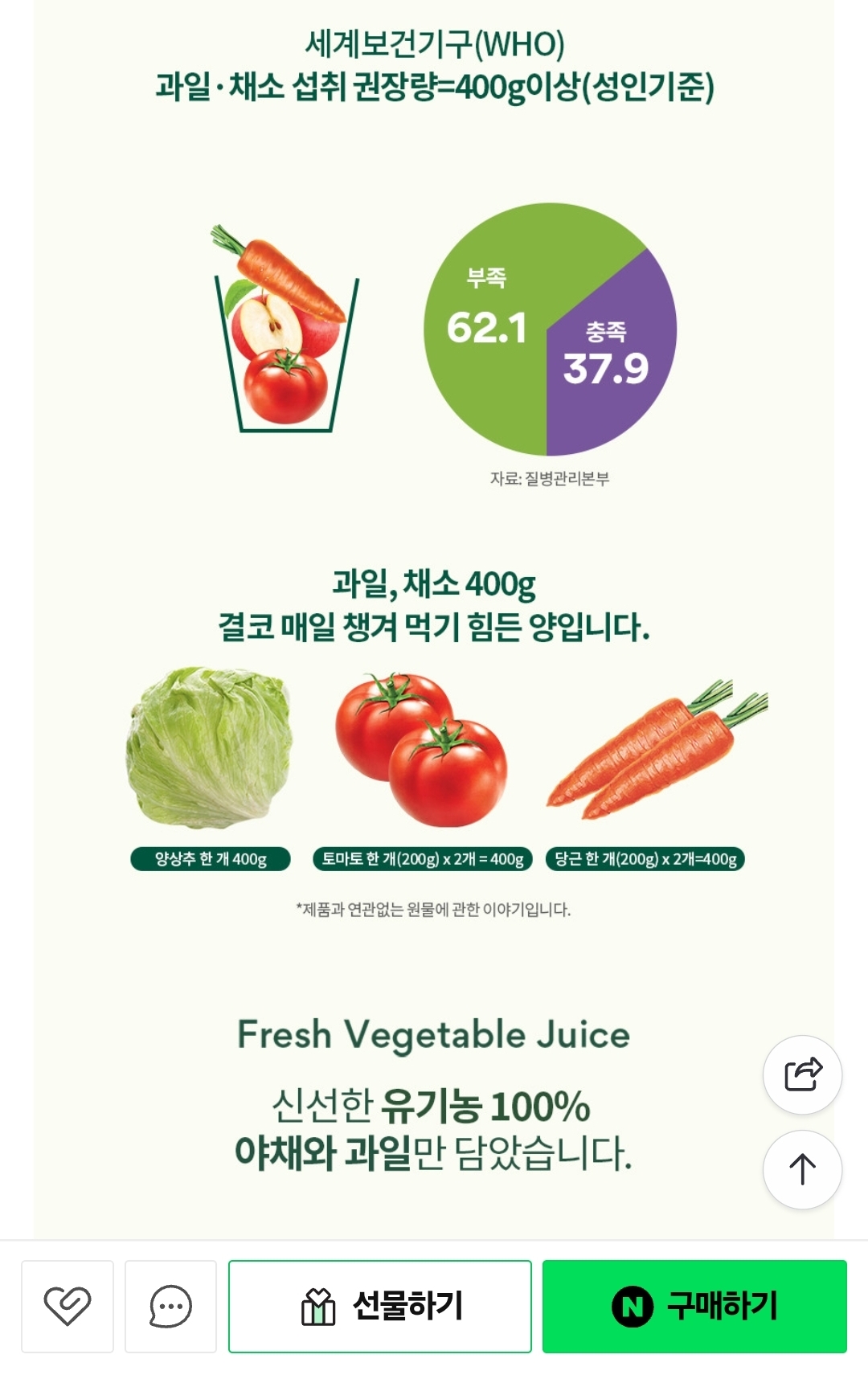Viewport: 868px width, 1383px height.
Task: Jump back to top of page
Action: pos(802,1169)
